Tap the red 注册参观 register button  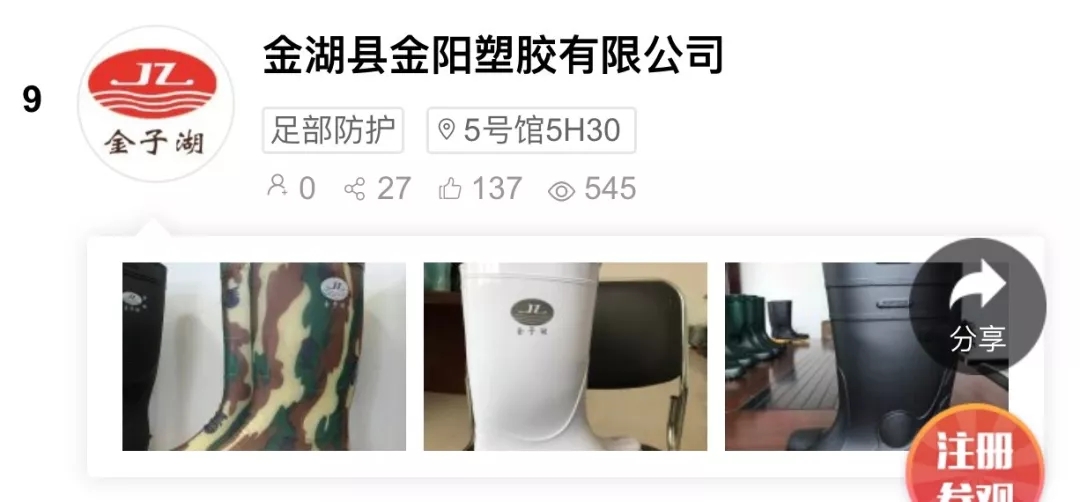[975, 465]
